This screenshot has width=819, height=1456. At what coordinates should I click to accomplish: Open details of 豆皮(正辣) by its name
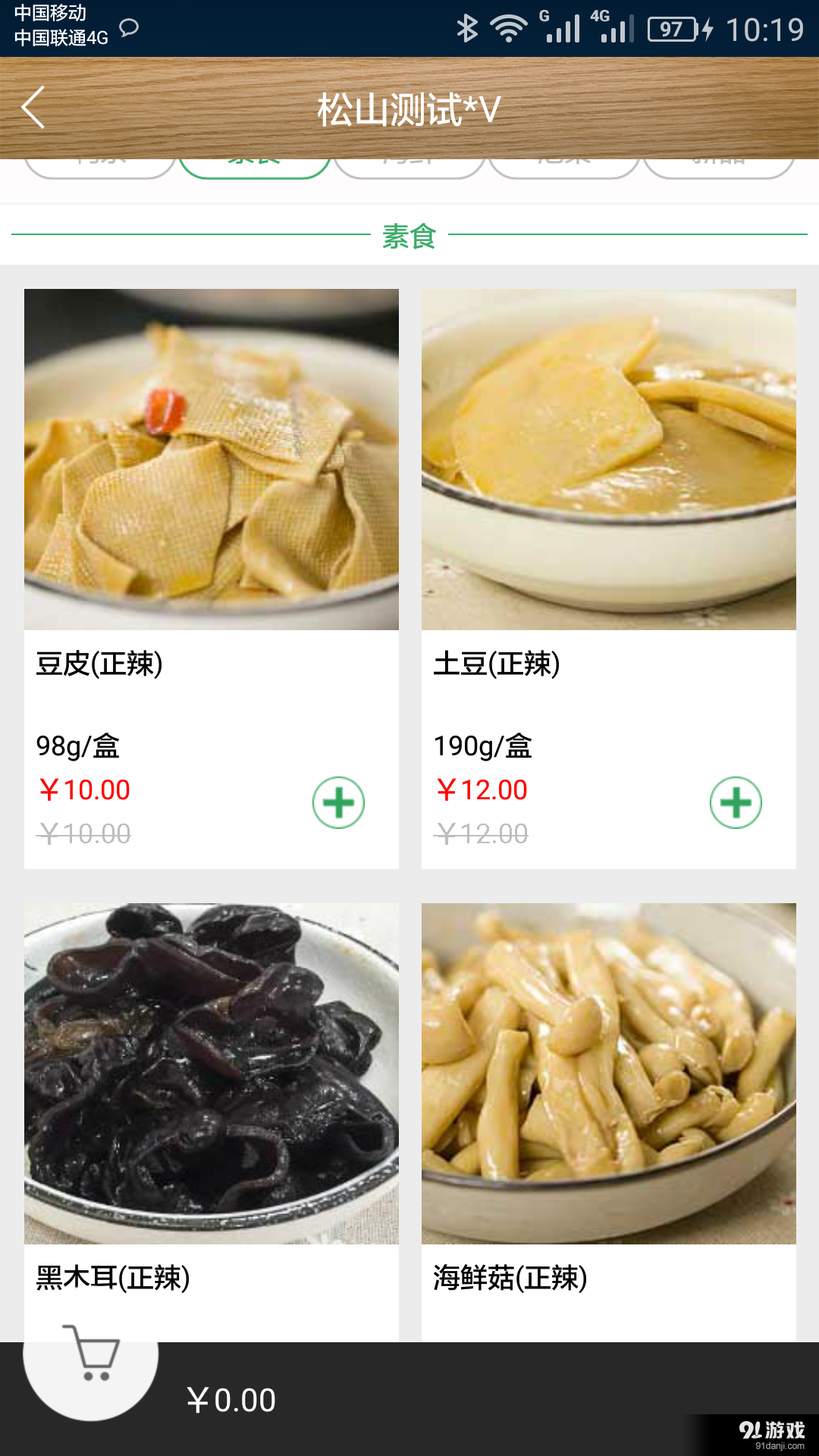(x=101, y=666)
